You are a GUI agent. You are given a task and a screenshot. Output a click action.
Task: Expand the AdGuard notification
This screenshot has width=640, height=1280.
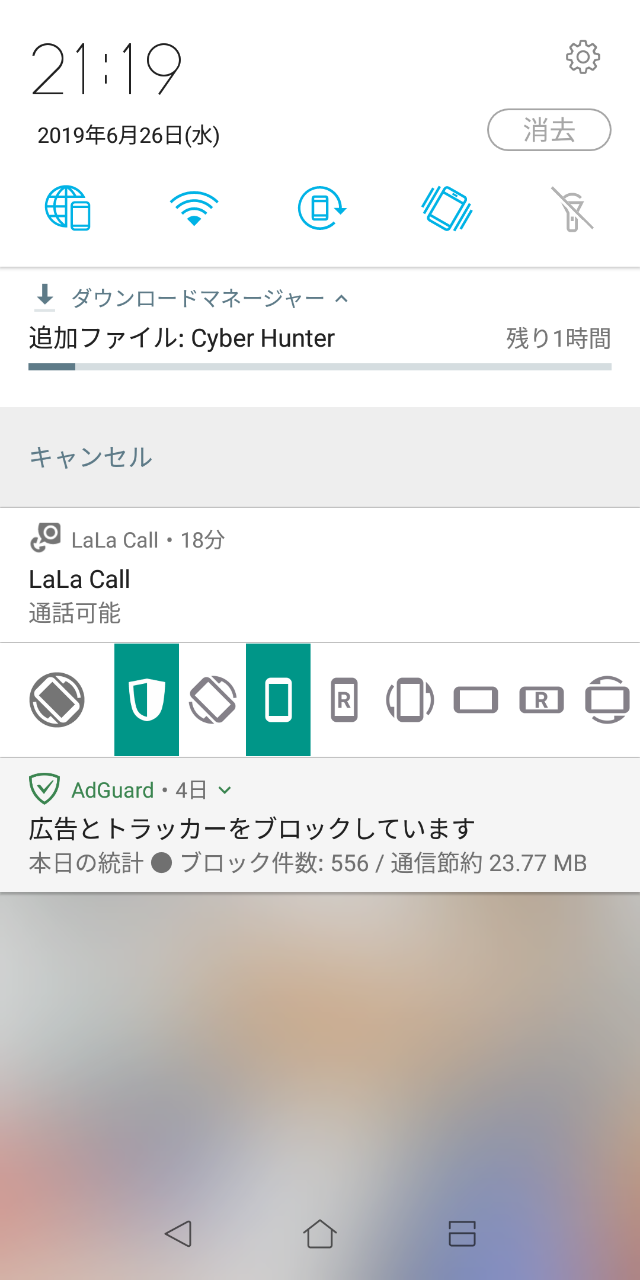(x=225, y=790)
